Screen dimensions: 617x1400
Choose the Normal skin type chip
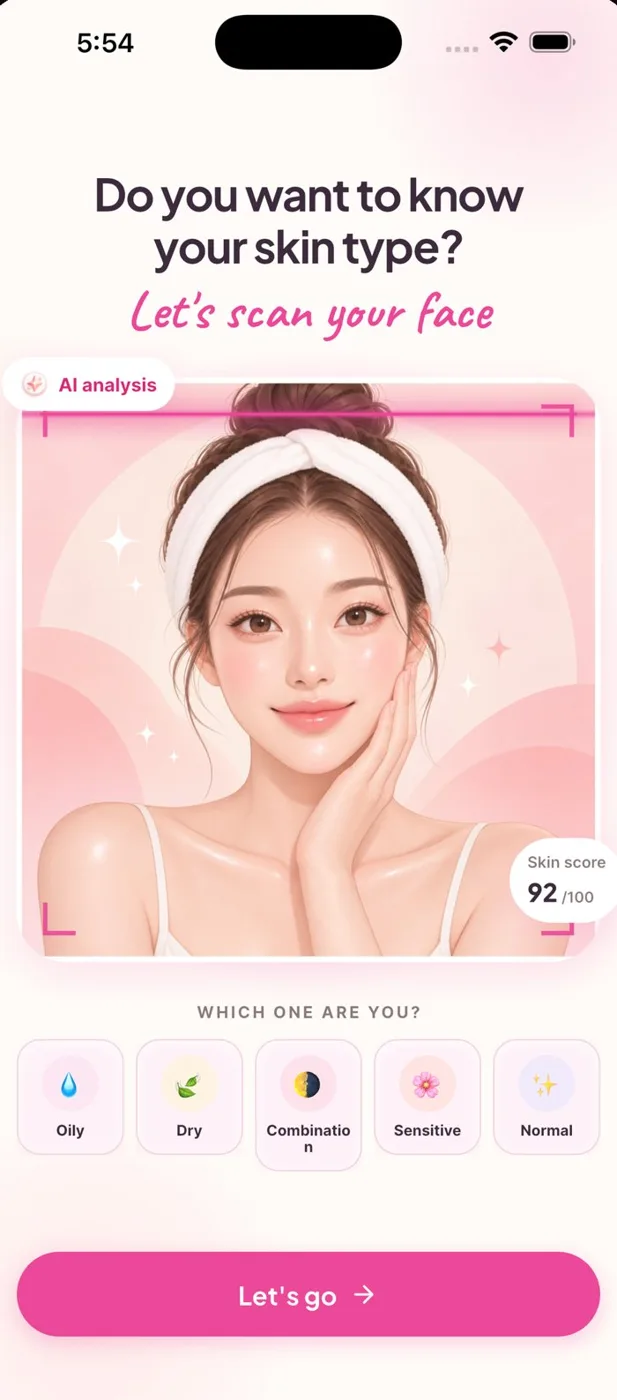546,1097
